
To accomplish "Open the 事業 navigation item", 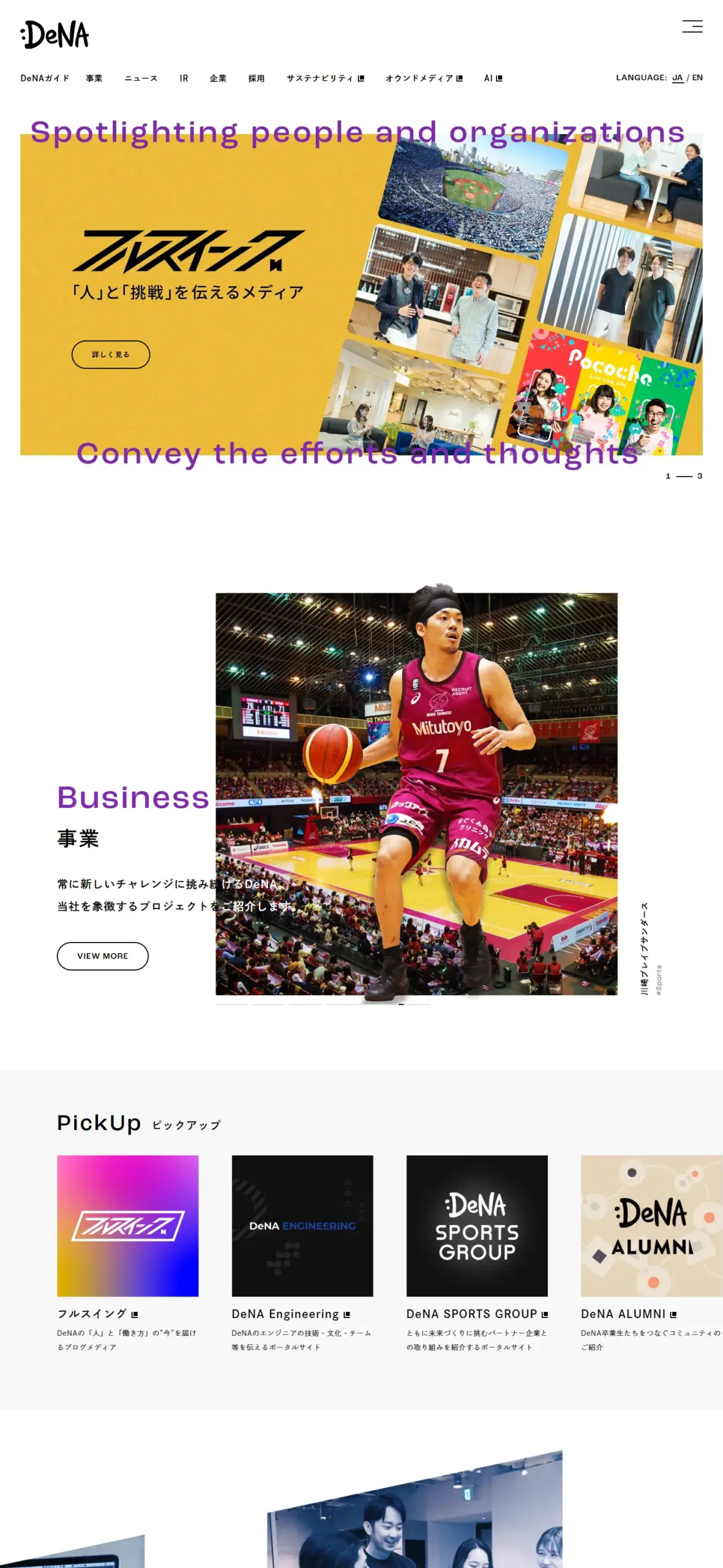I will pos(94,78).
